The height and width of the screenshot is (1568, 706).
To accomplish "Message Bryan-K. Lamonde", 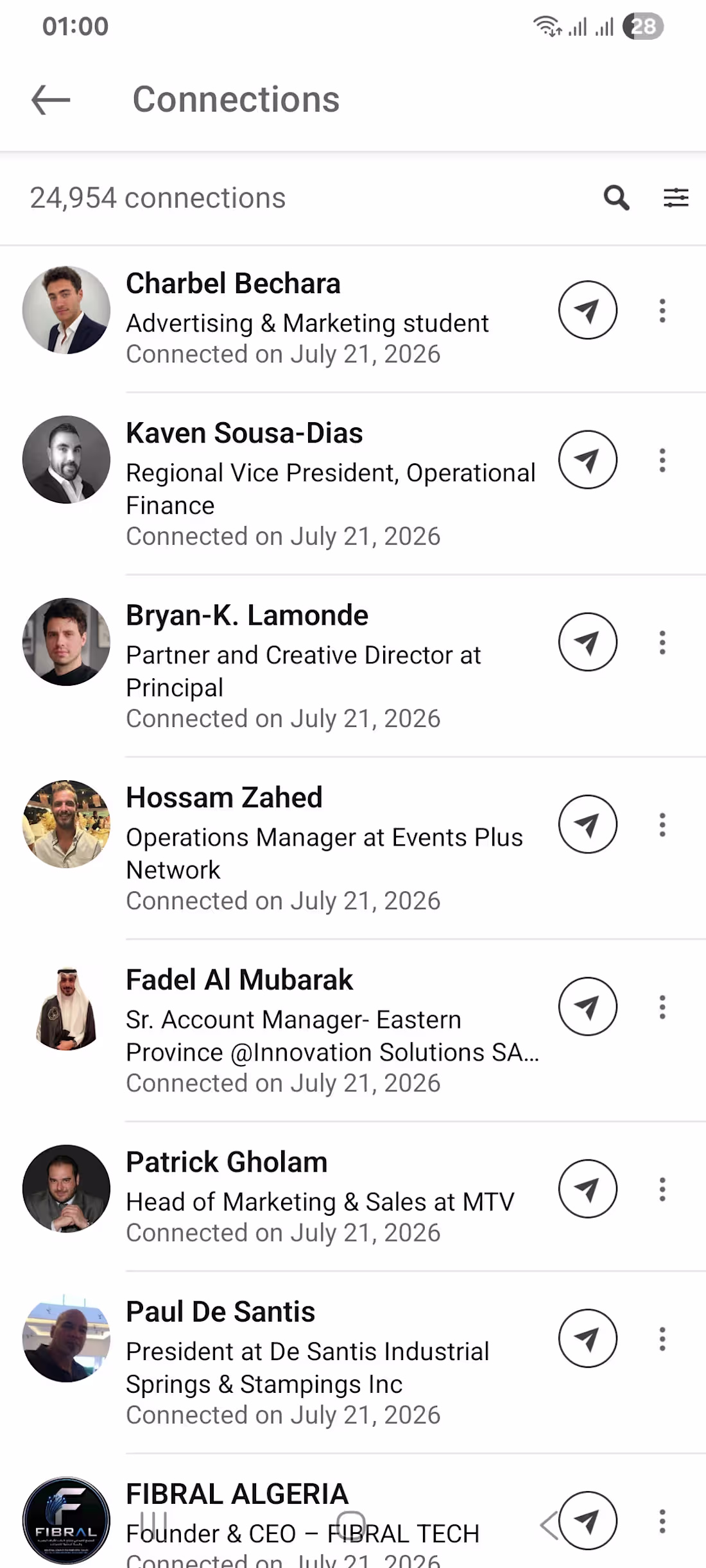I will point(588,642).
